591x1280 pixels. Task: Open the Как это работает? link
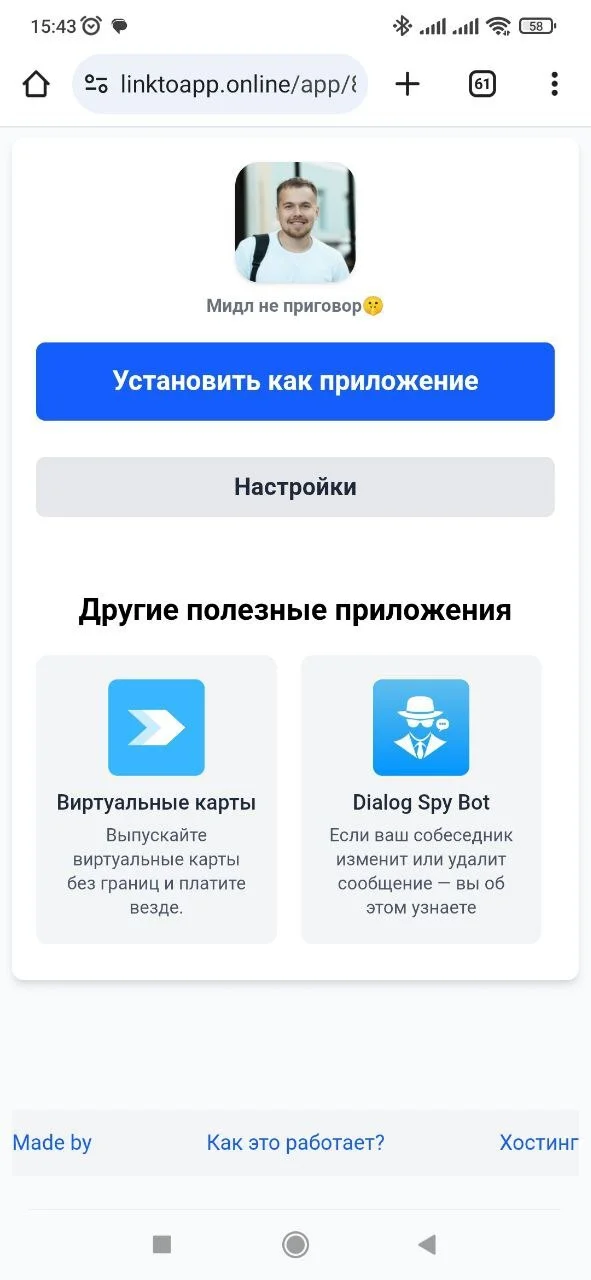tap(295, 1142)
